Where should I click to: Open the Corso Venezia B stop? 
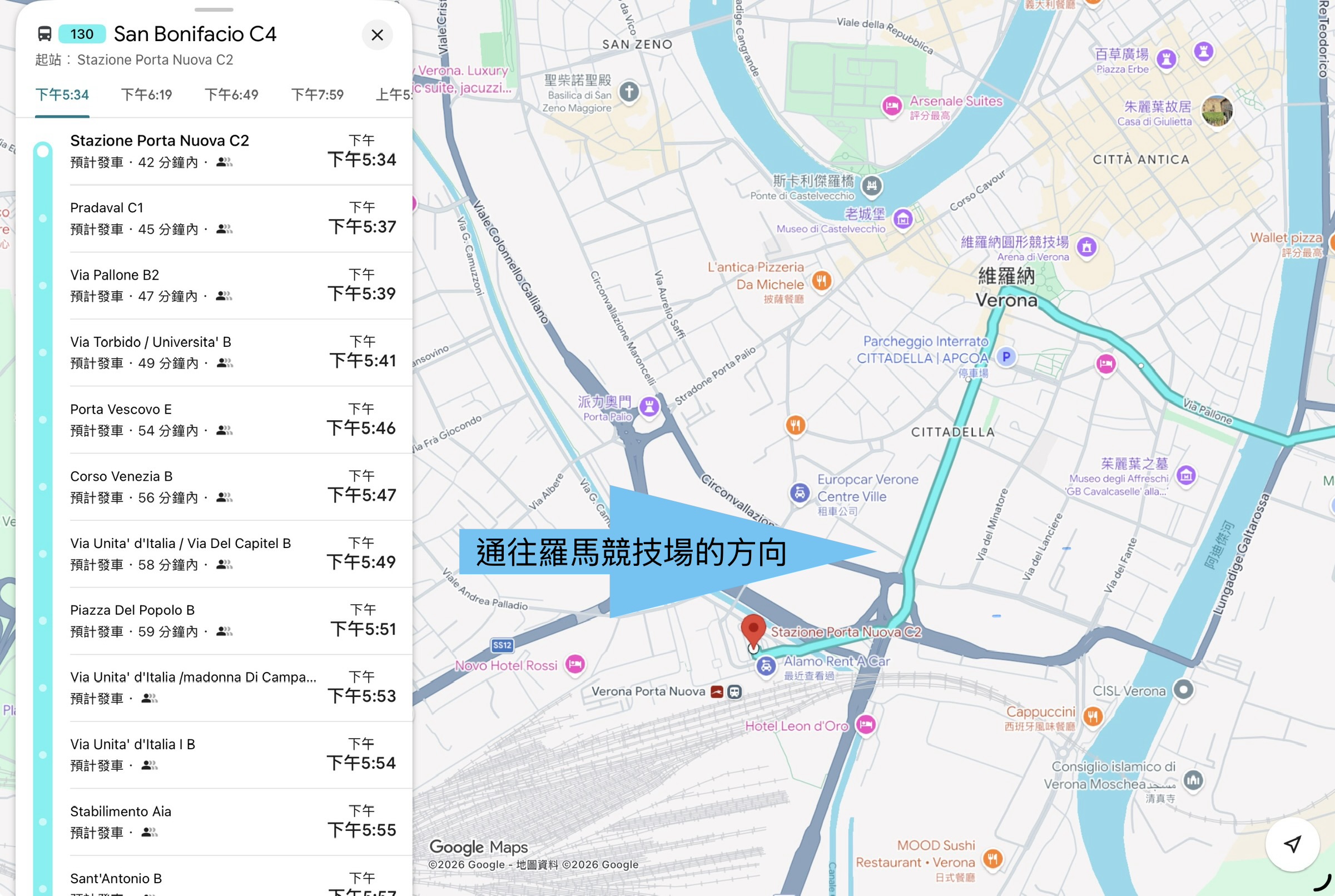click(x=233, y=486)
